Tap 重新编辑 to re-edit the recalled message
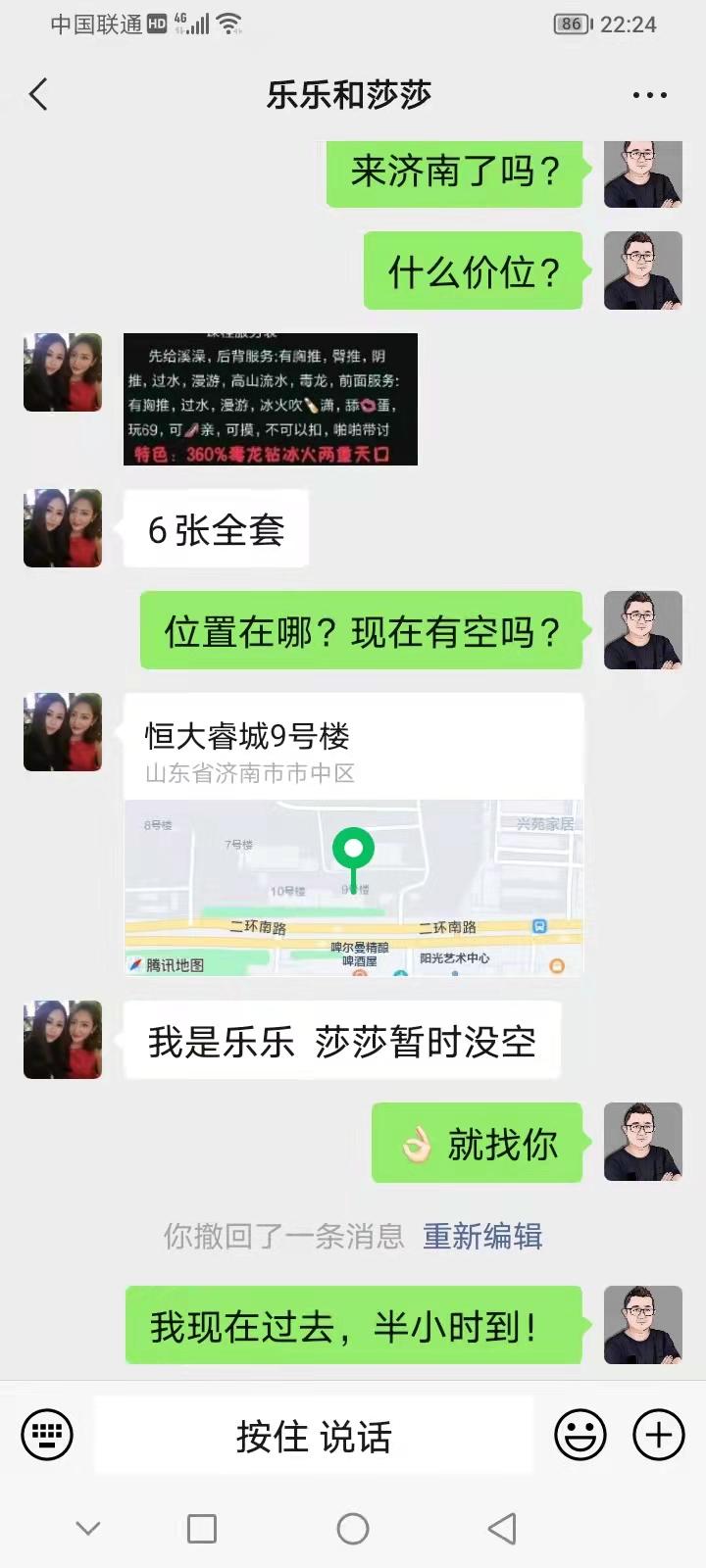The image size is (706, 1568). (x=482, y=1237)
